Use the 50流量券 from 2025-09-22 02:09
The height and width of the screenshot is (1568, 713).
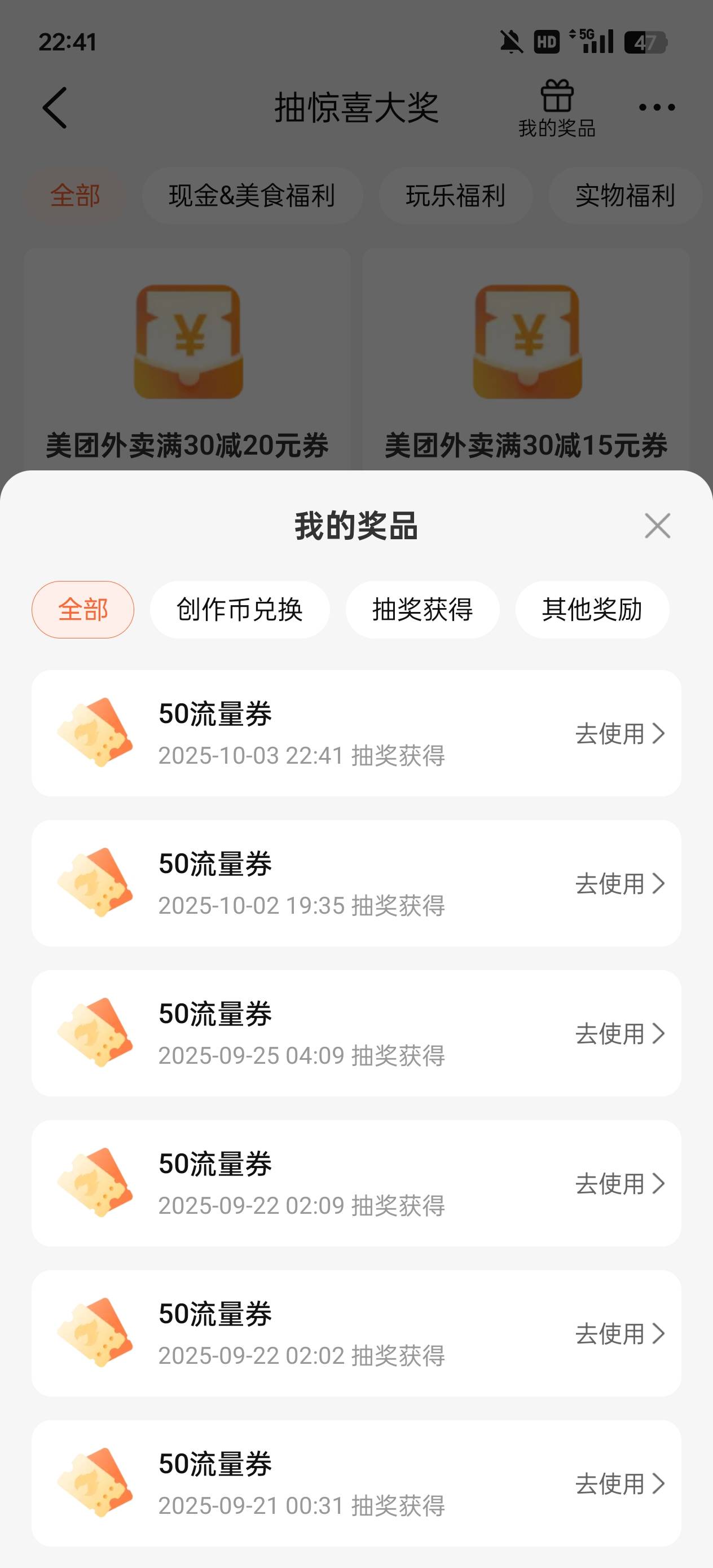point(619,1183)
